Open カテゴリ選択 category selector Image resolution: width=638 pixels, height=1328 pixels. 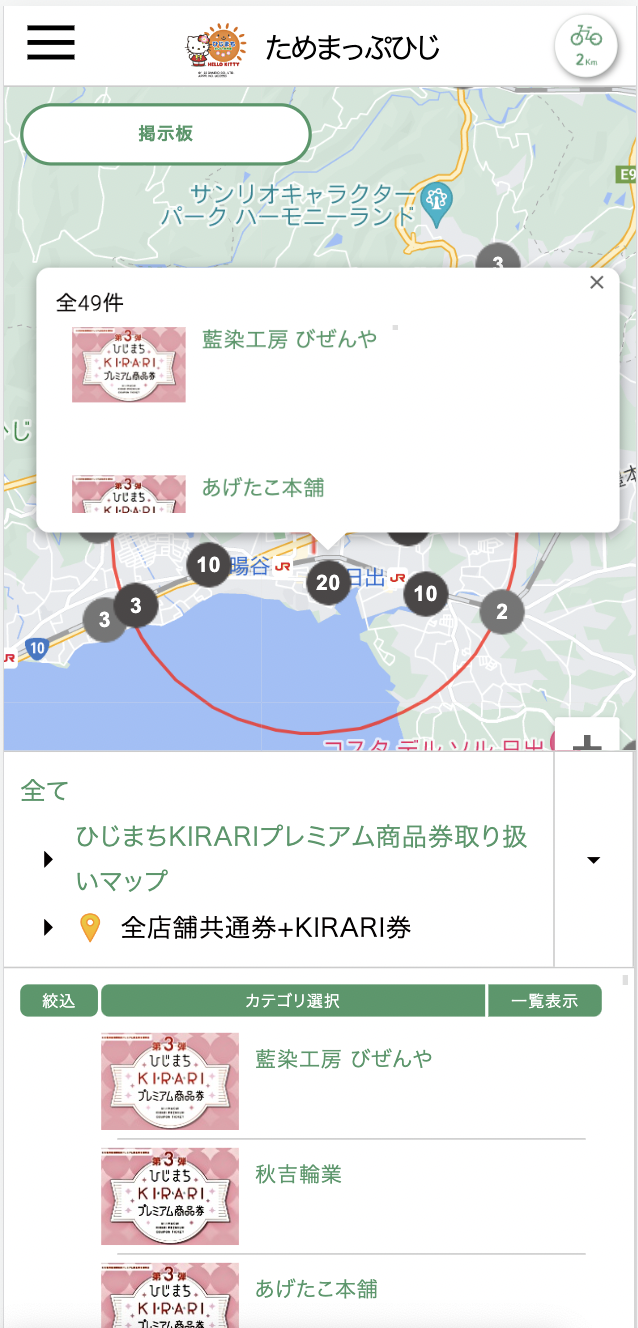[293, 1001]
